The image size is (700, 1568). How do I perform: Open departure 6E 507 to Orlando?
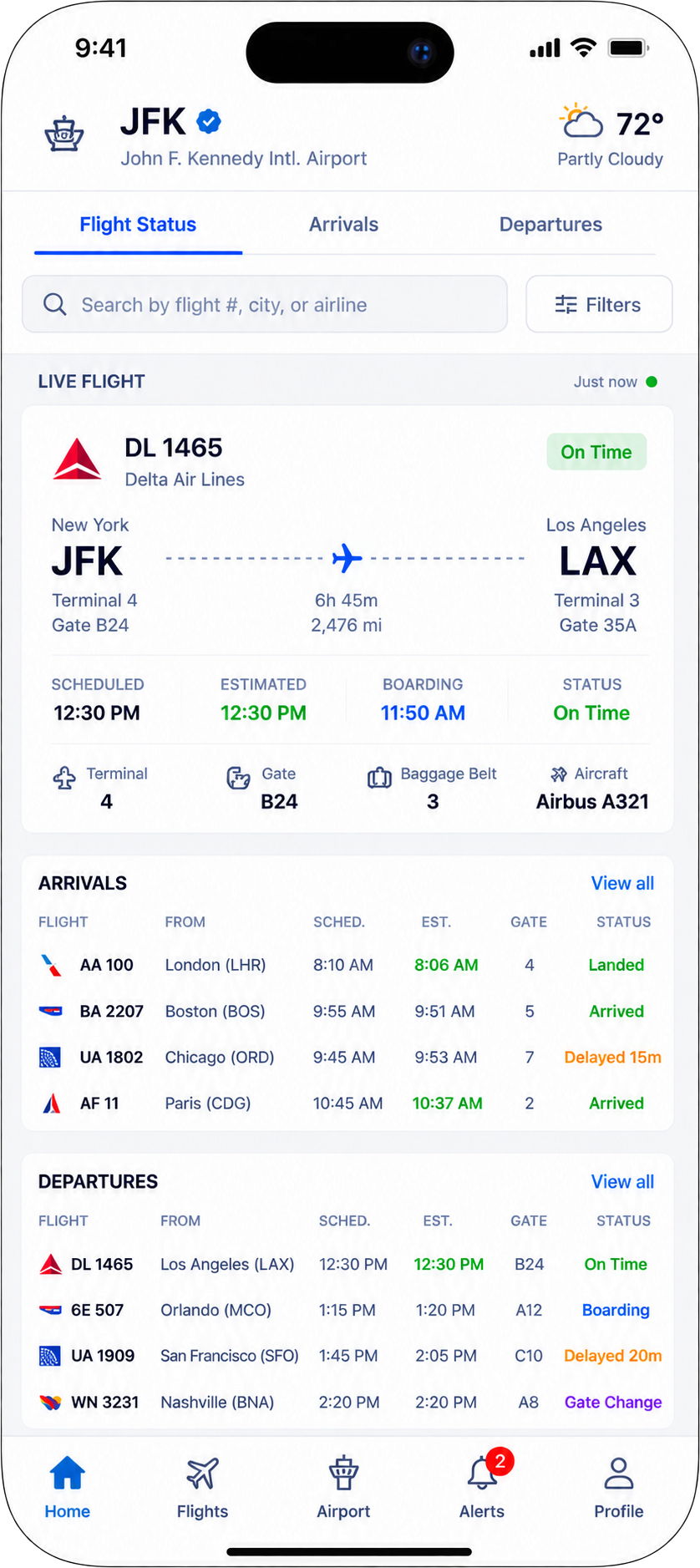pos(347,1310)
